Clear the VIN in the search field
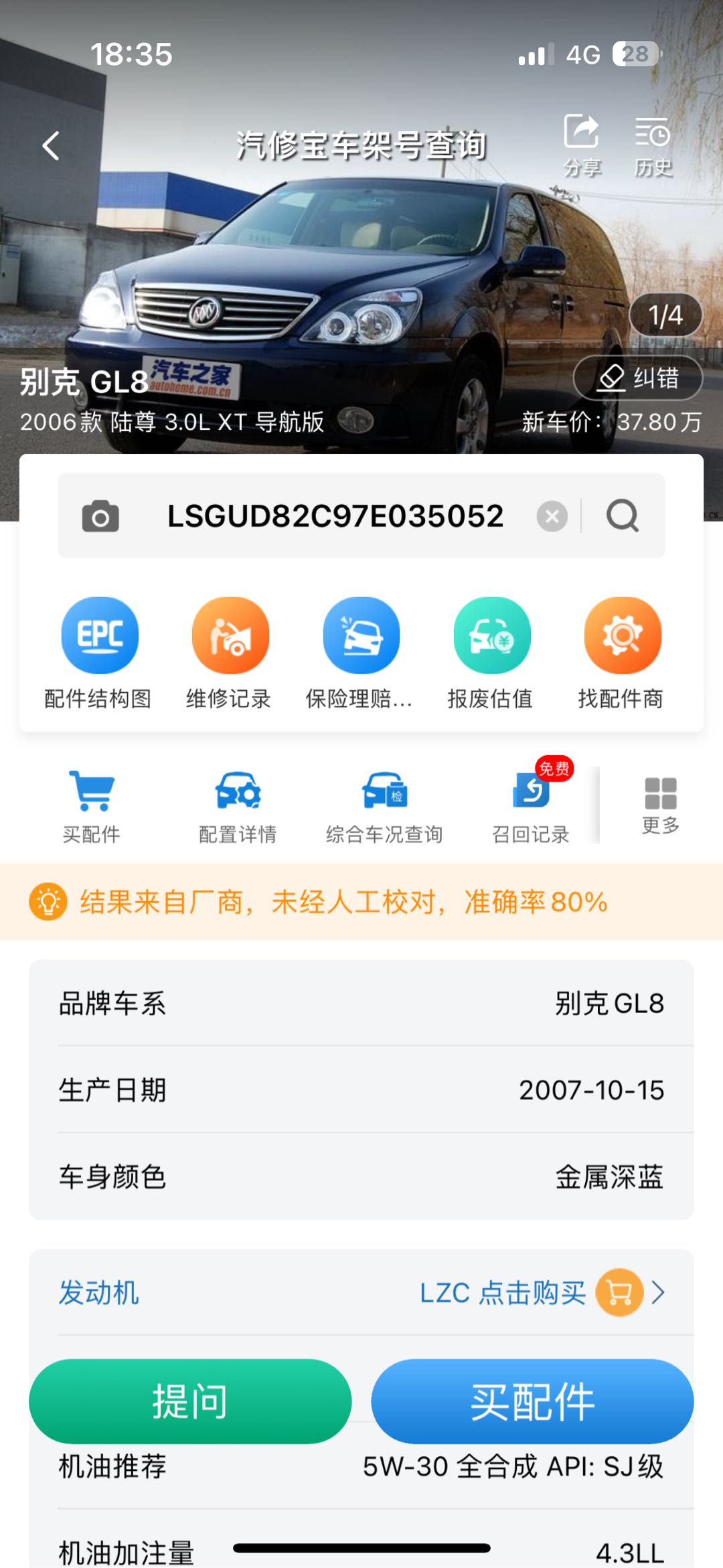723x1568 pixels. (x=552, y=516)
